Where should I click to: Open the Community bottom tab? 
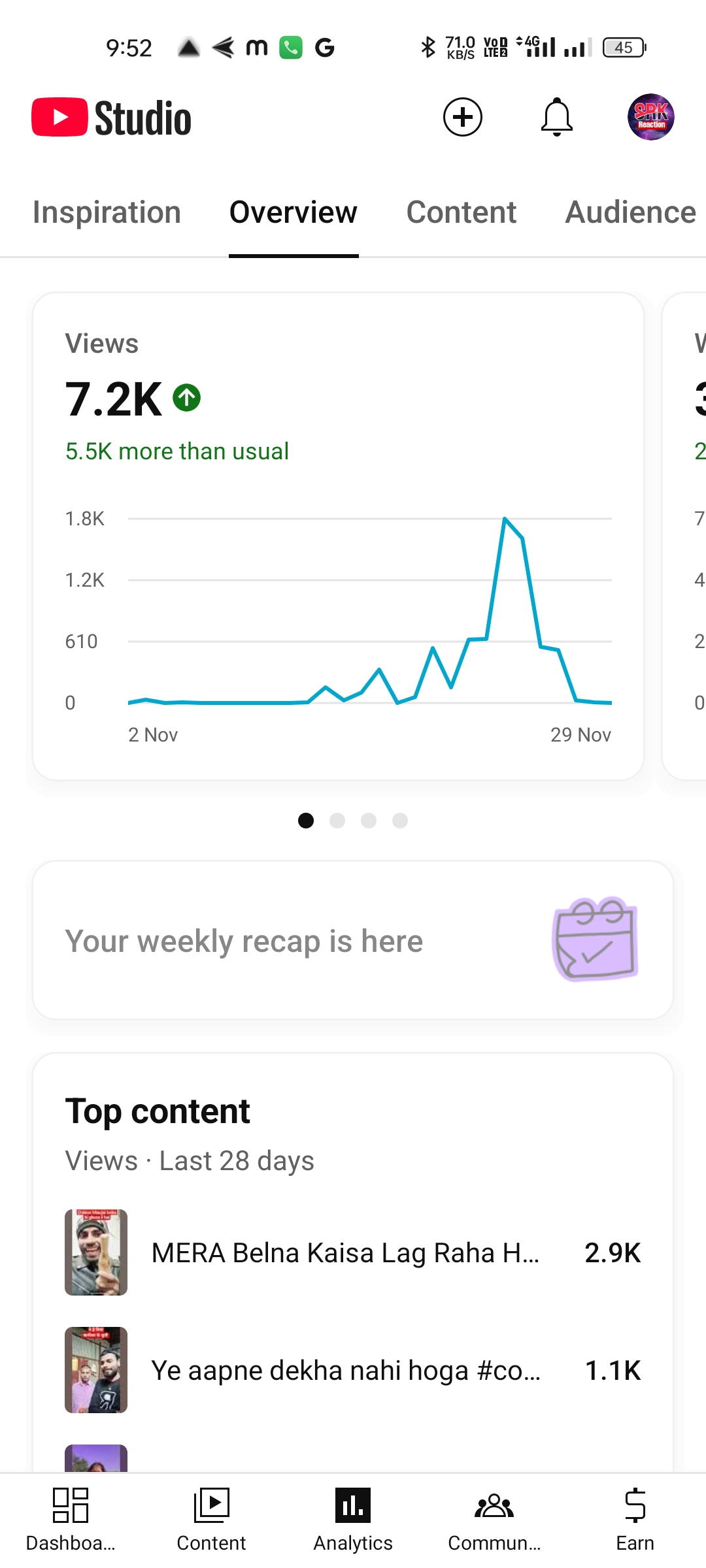point(494,1520)
